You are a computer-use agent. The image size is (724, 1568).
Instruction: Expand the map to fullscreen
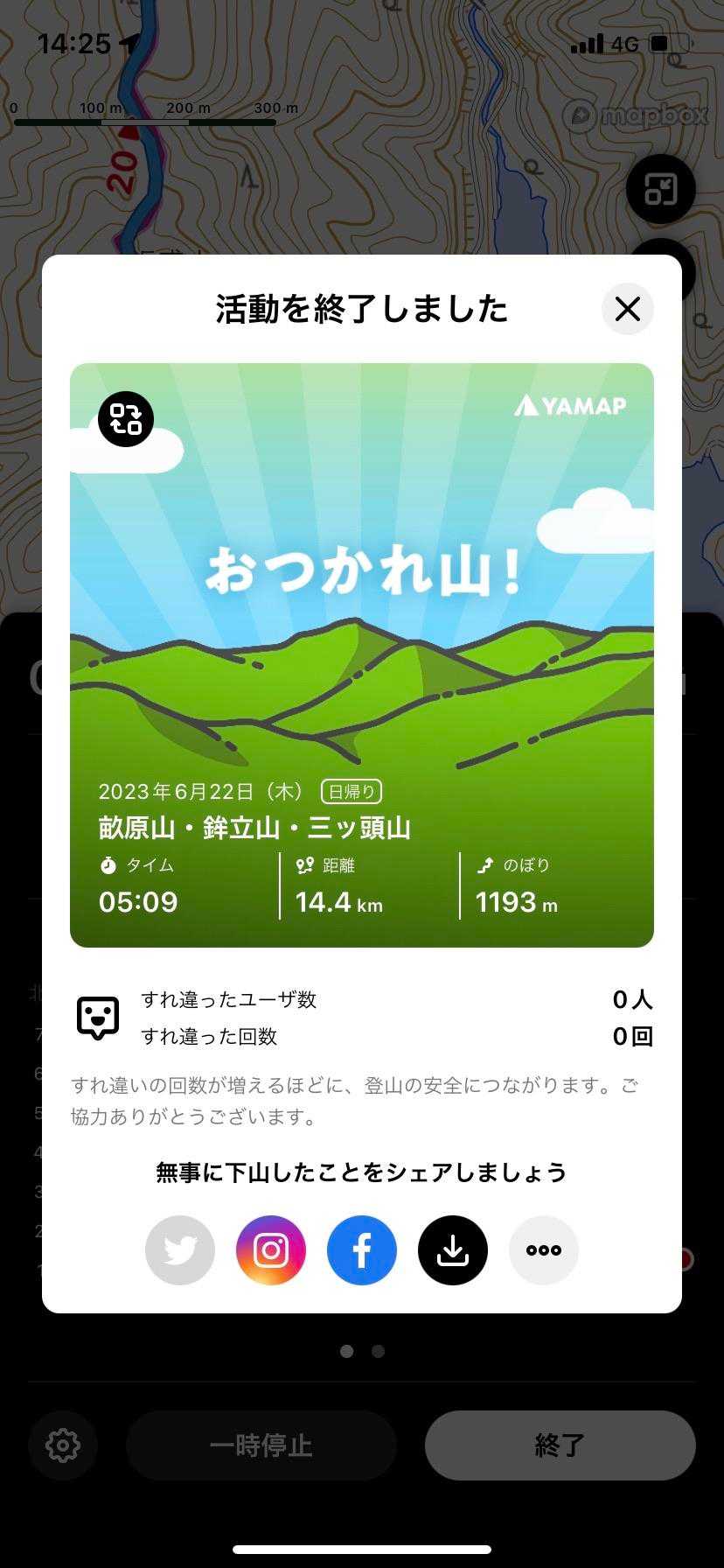(660, 189)
